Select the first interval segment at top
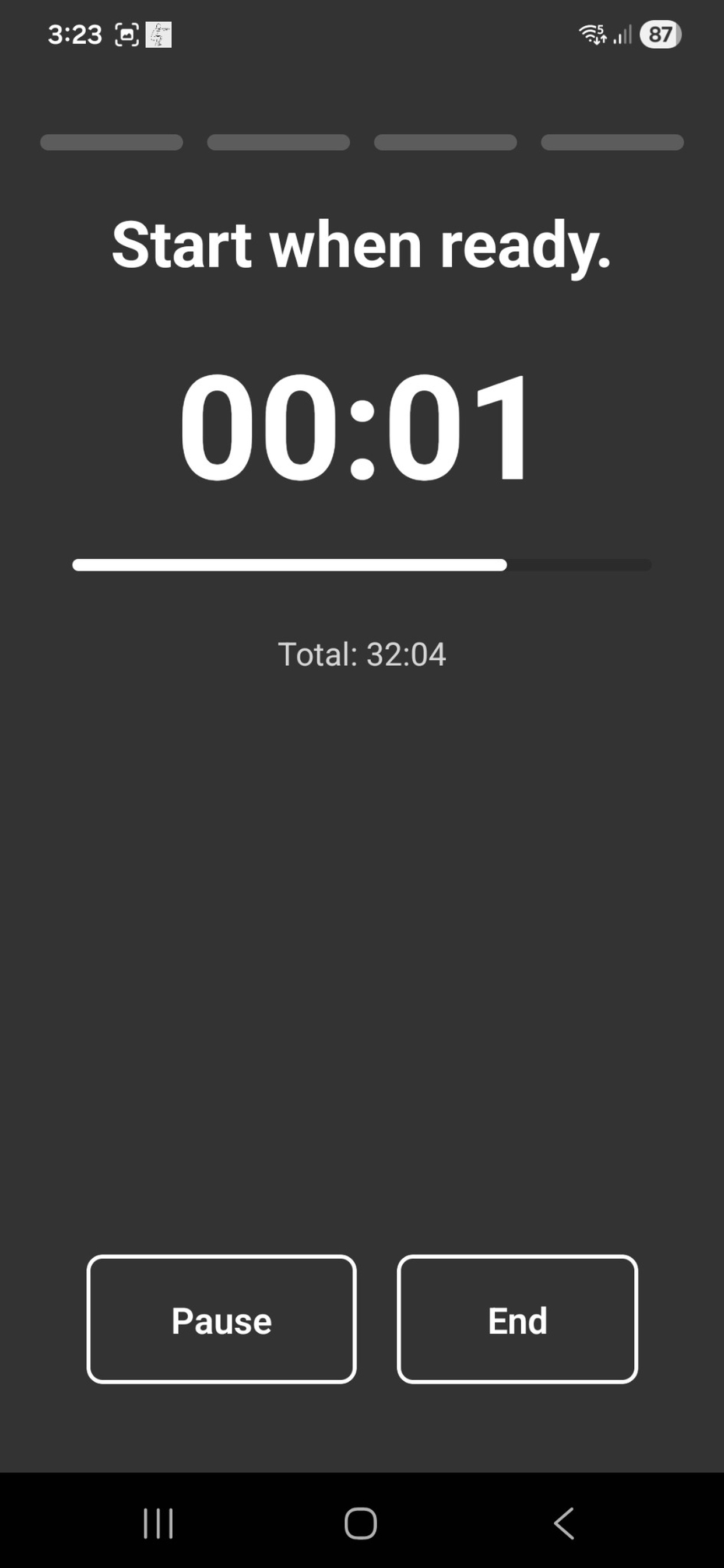Screen dimensions: 724x1568 pos(111,142)
